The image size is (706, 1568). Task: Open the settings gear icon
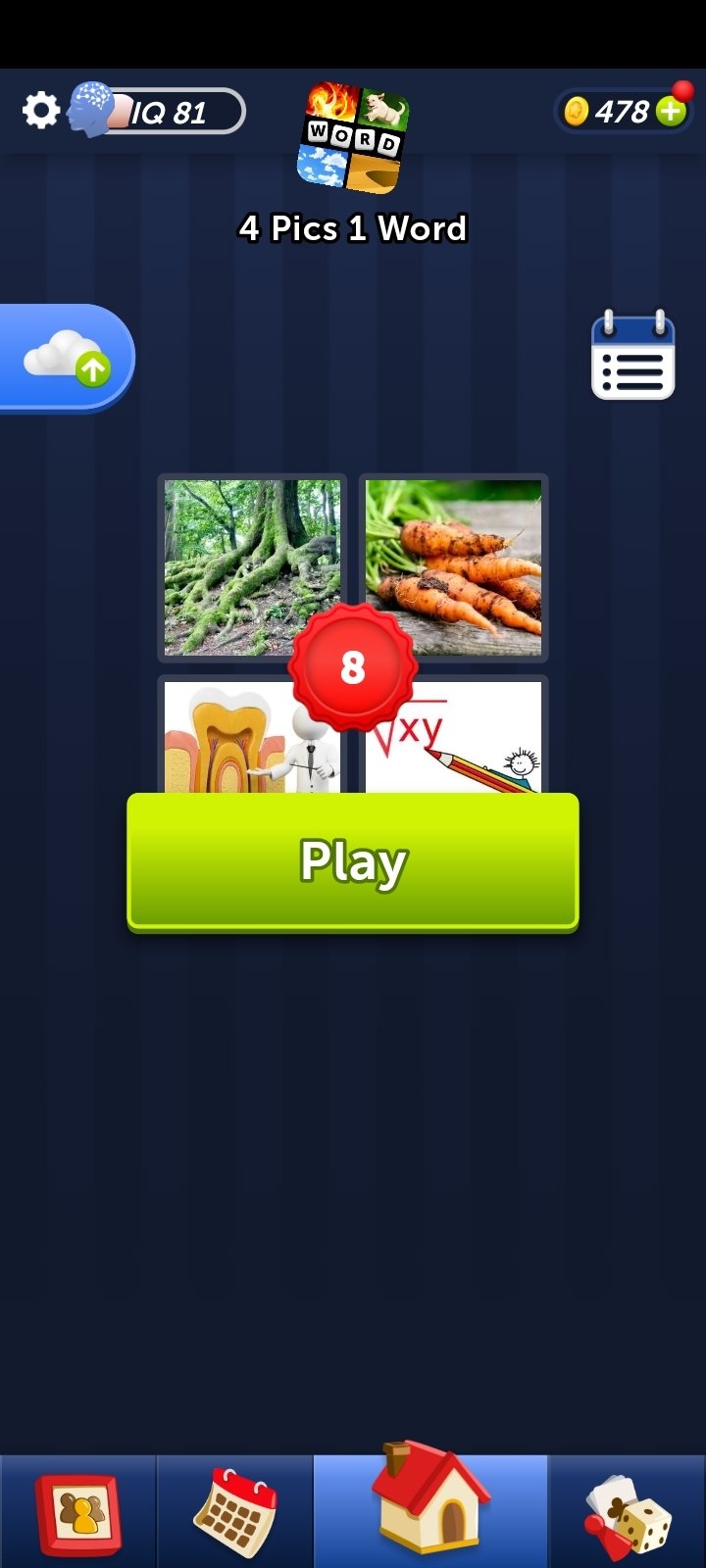click(40, 111)
